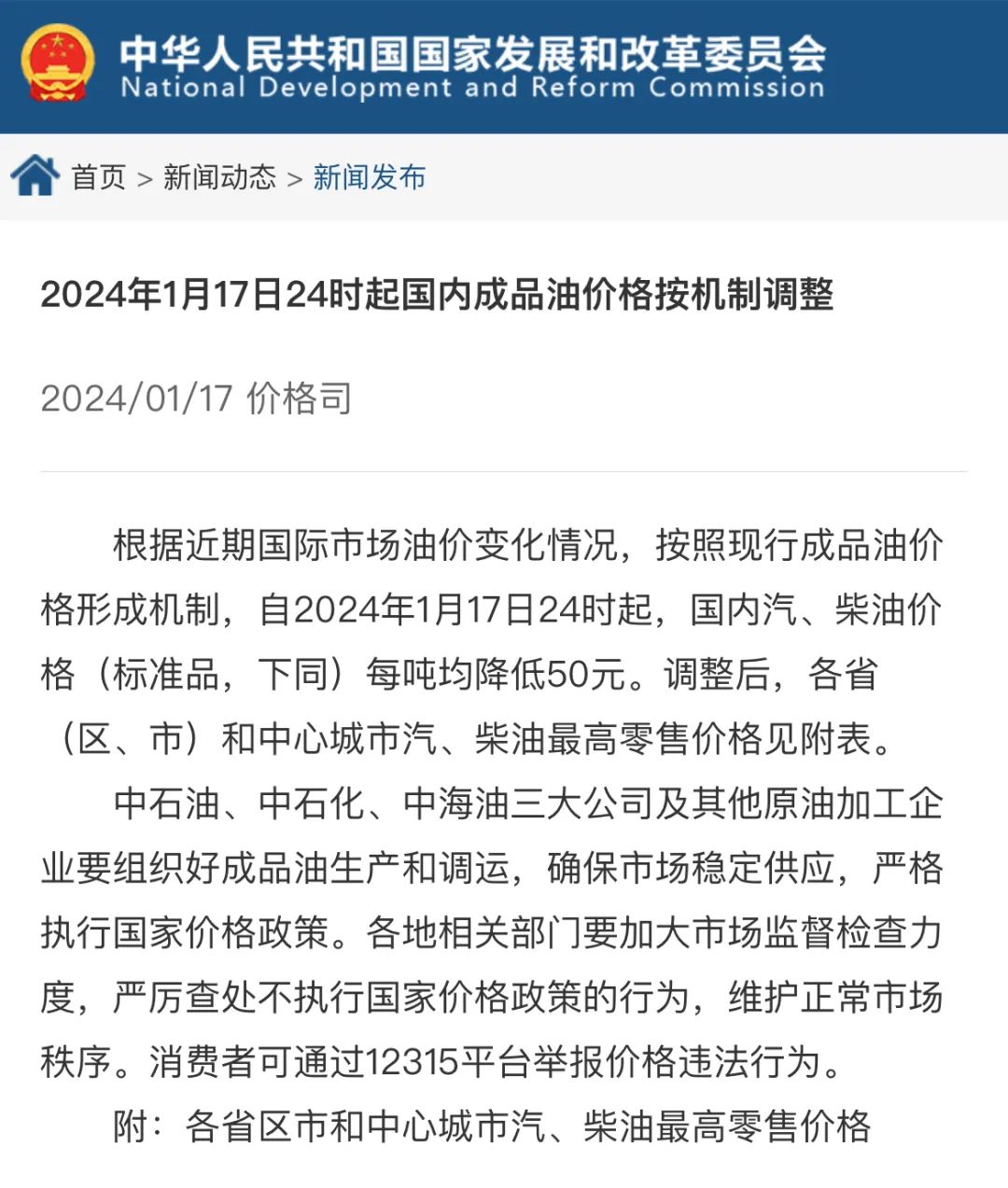The image size is (1008, 1188).
Task: Open 新闻发布 breadcrumb link
Action: tap(370, 177)
